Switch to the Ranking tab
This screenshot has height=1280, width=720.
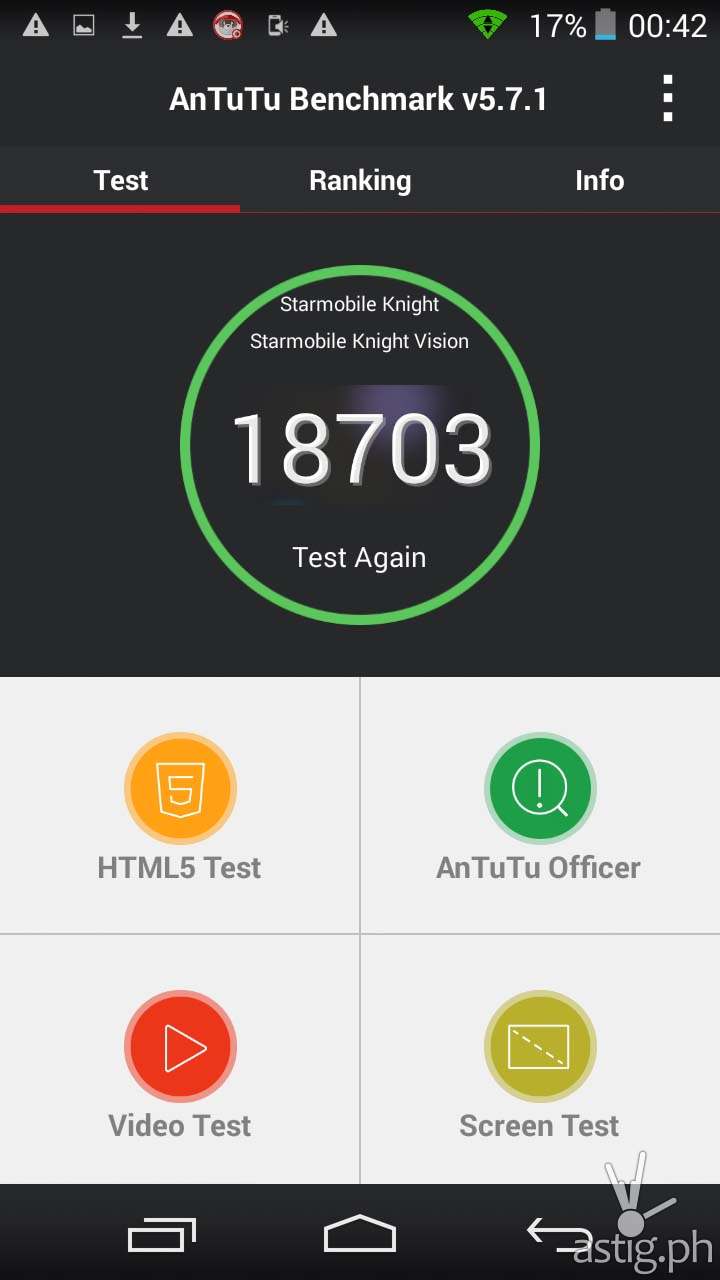point(360,180)
